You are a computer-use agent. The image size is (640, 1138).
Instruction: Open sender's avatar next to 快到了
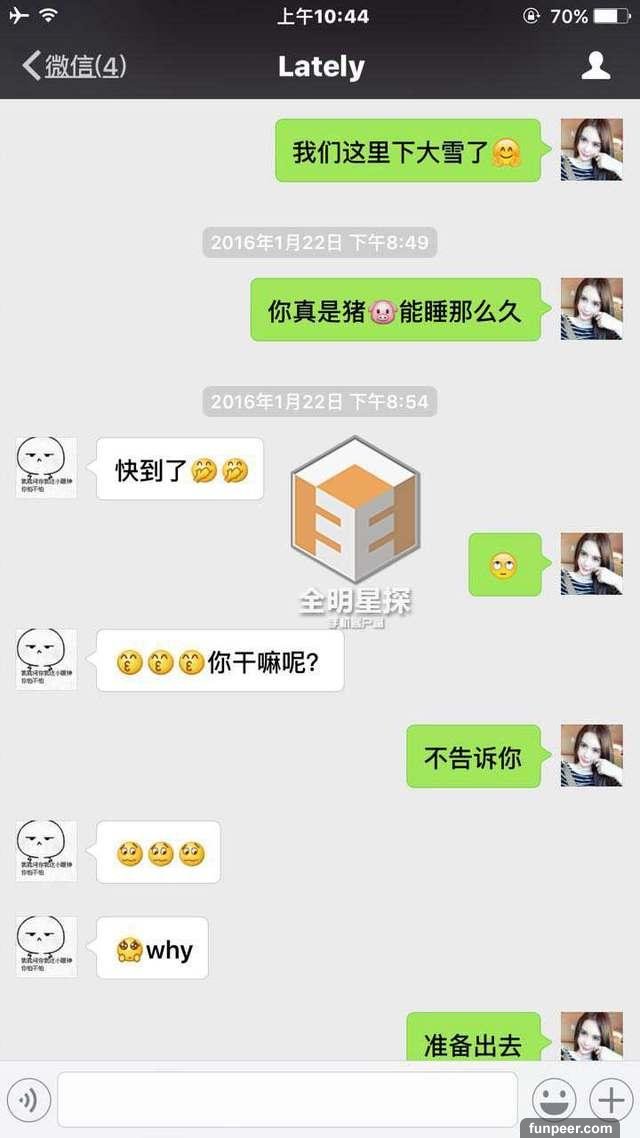46,468
